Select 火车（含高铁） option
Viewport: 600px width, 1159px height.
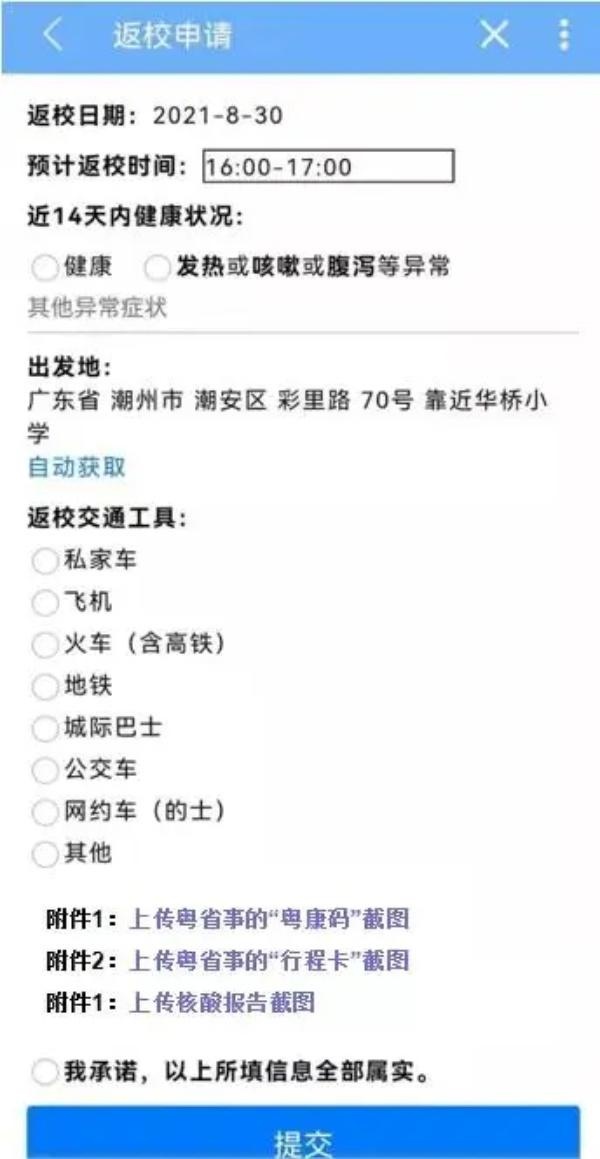[45, 644]
